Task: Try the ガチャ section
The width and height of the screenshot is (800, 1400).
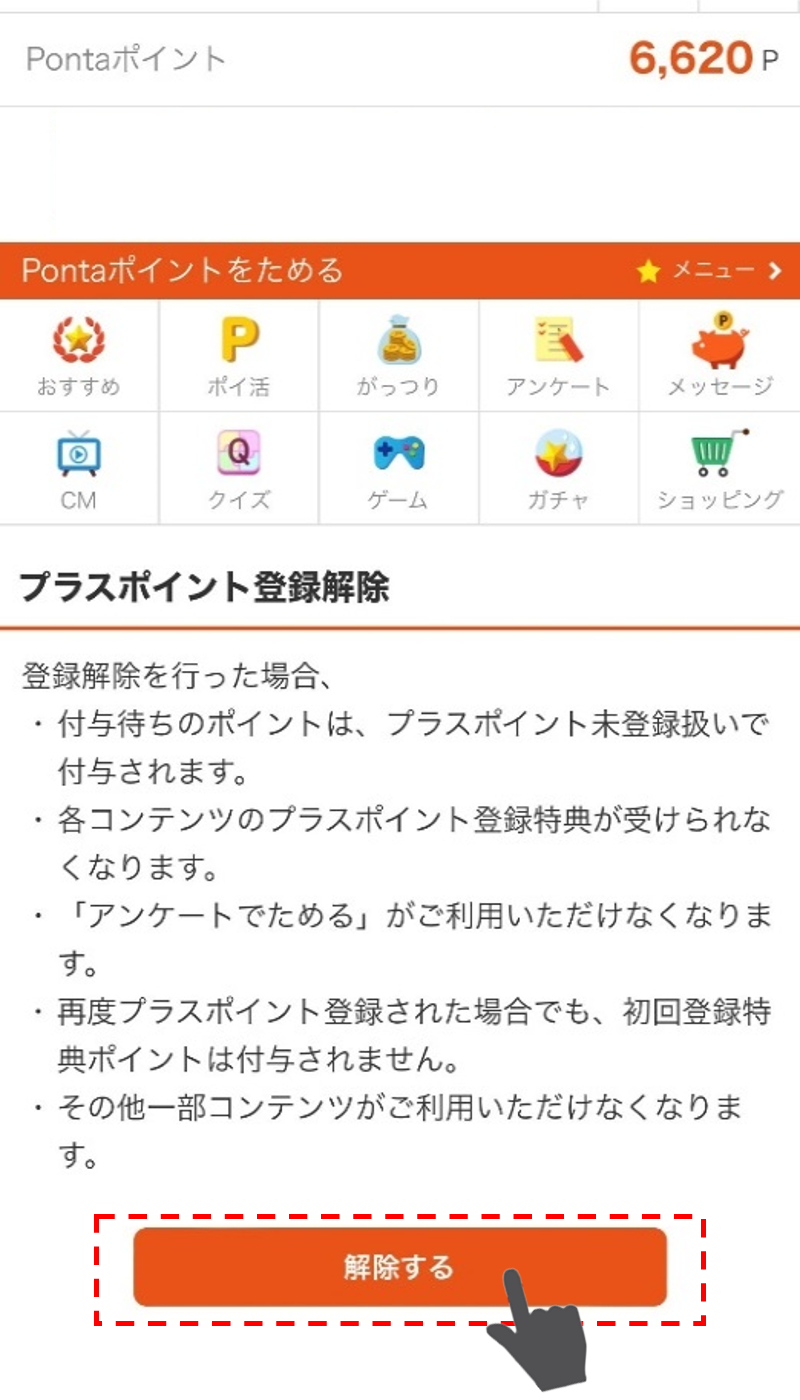Action: point(558,468)
